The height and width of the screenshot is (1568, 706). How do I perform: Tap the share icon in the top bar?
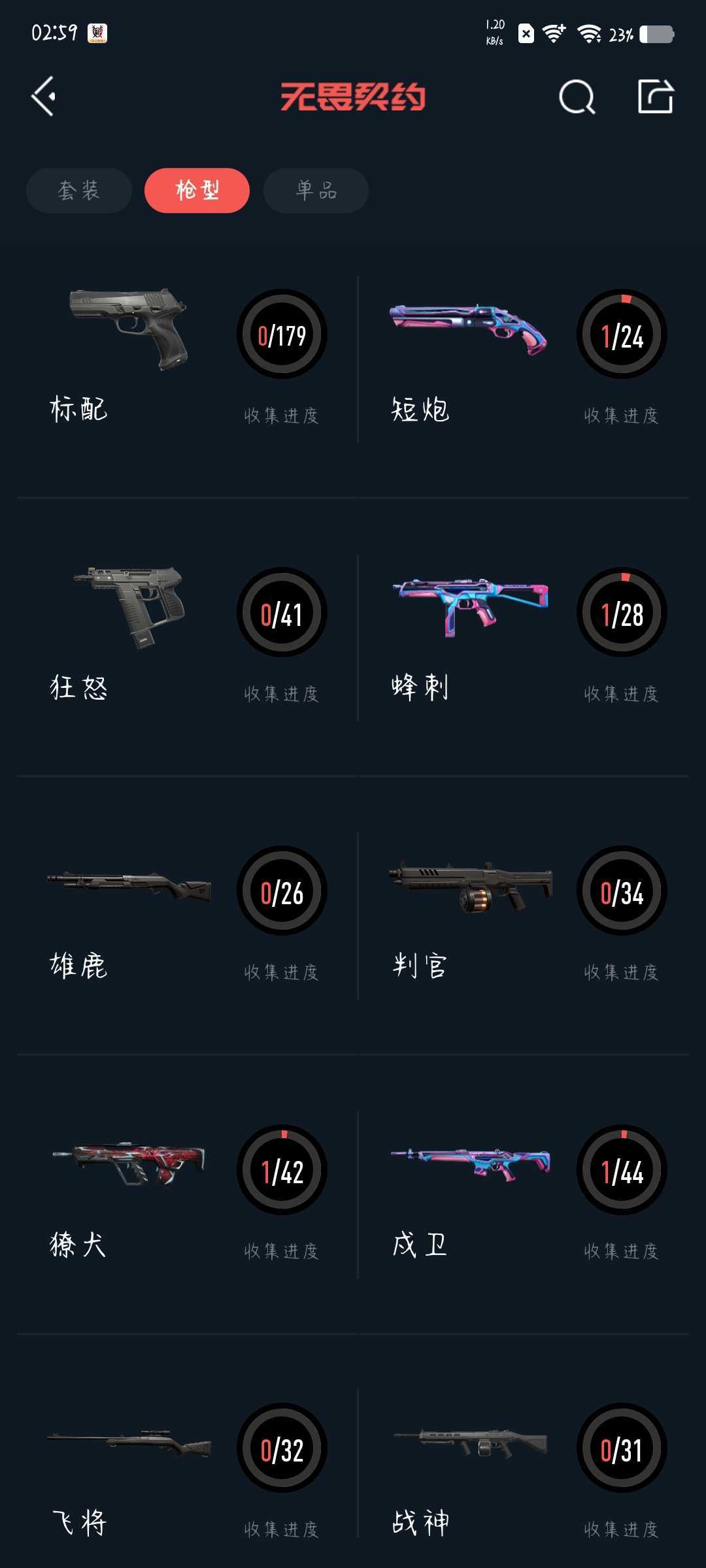(x=655, y=97)
